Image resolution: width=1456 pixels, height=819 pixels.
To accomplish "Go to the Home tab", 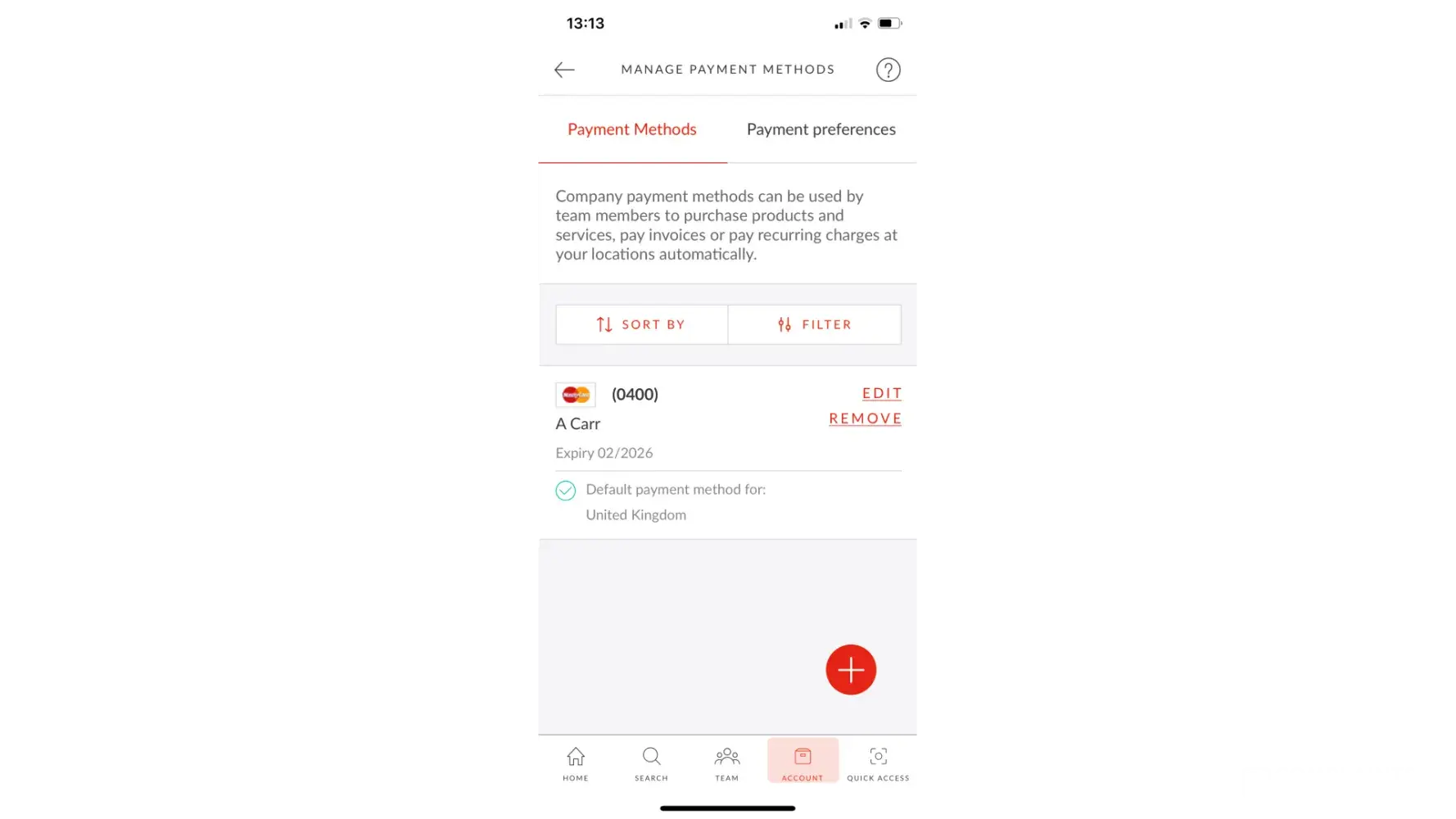I will [576, 763].
